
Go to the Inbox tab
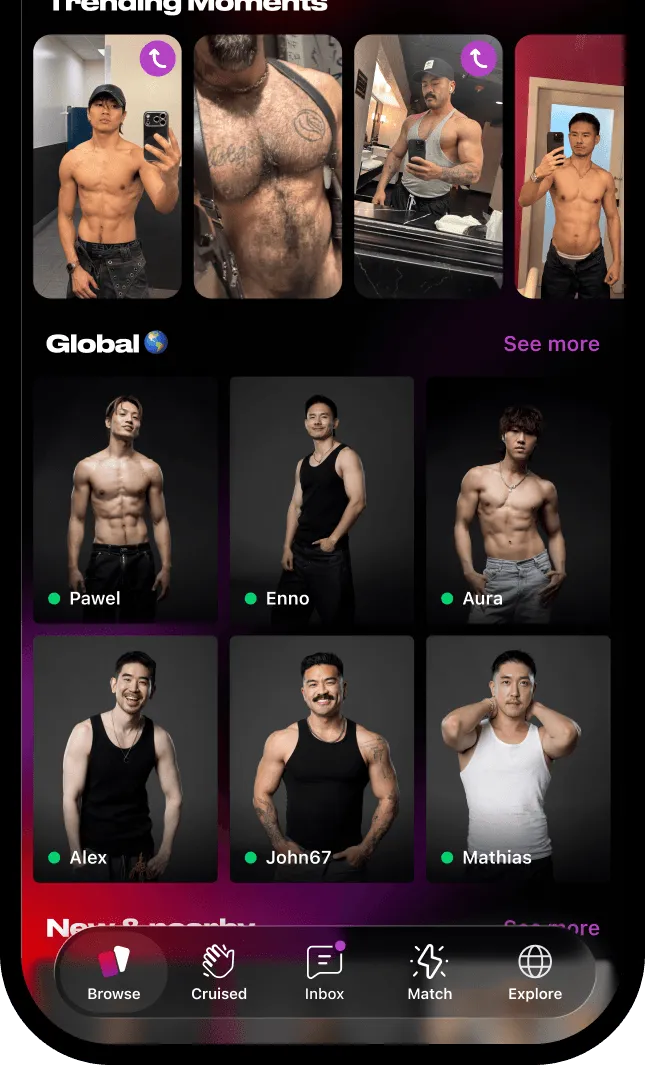pyautogui.click(x=325, y=972)
